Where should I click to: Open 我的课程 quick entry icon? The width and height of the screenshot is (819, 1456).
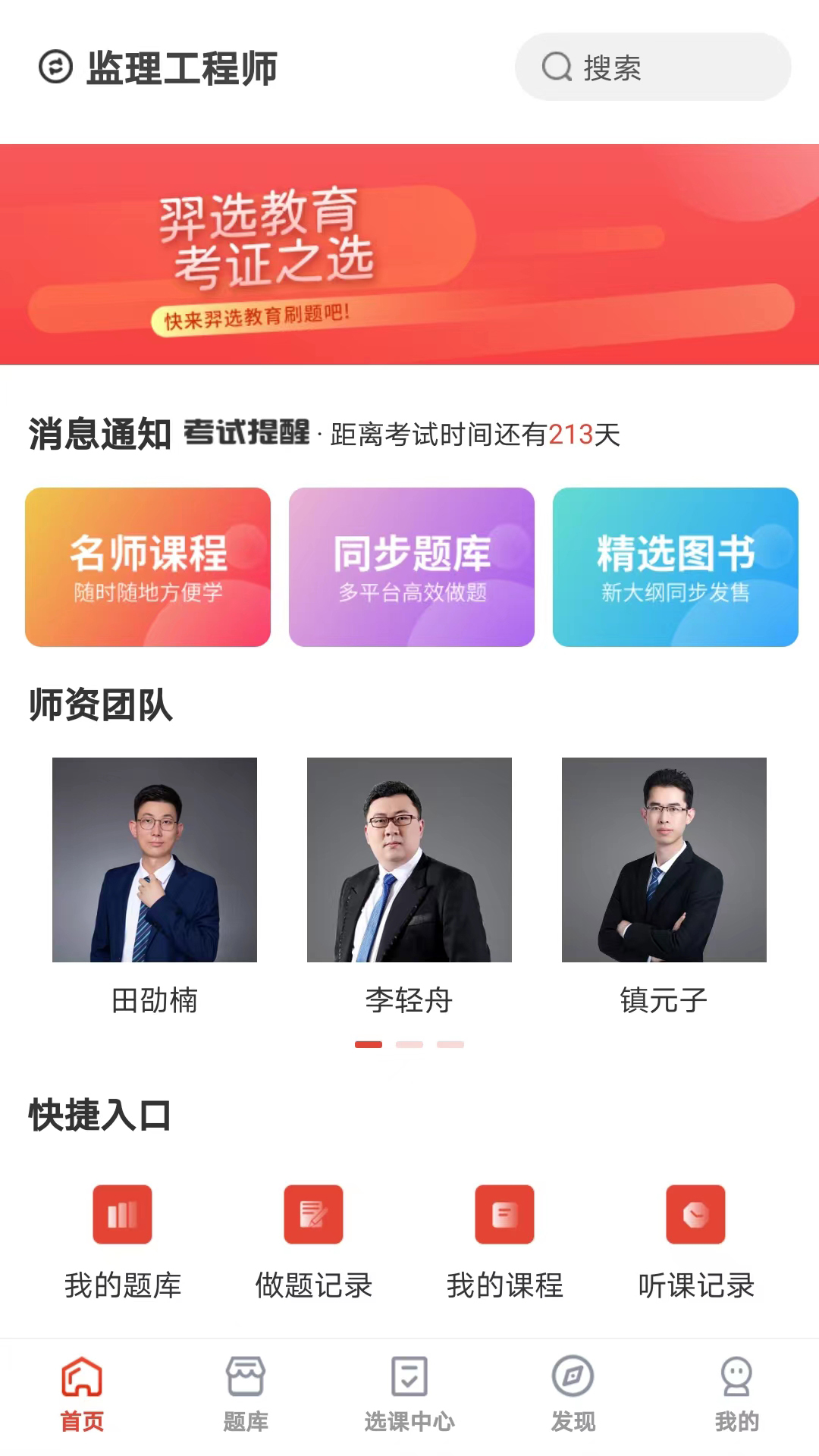click(x=504, y=1214)
